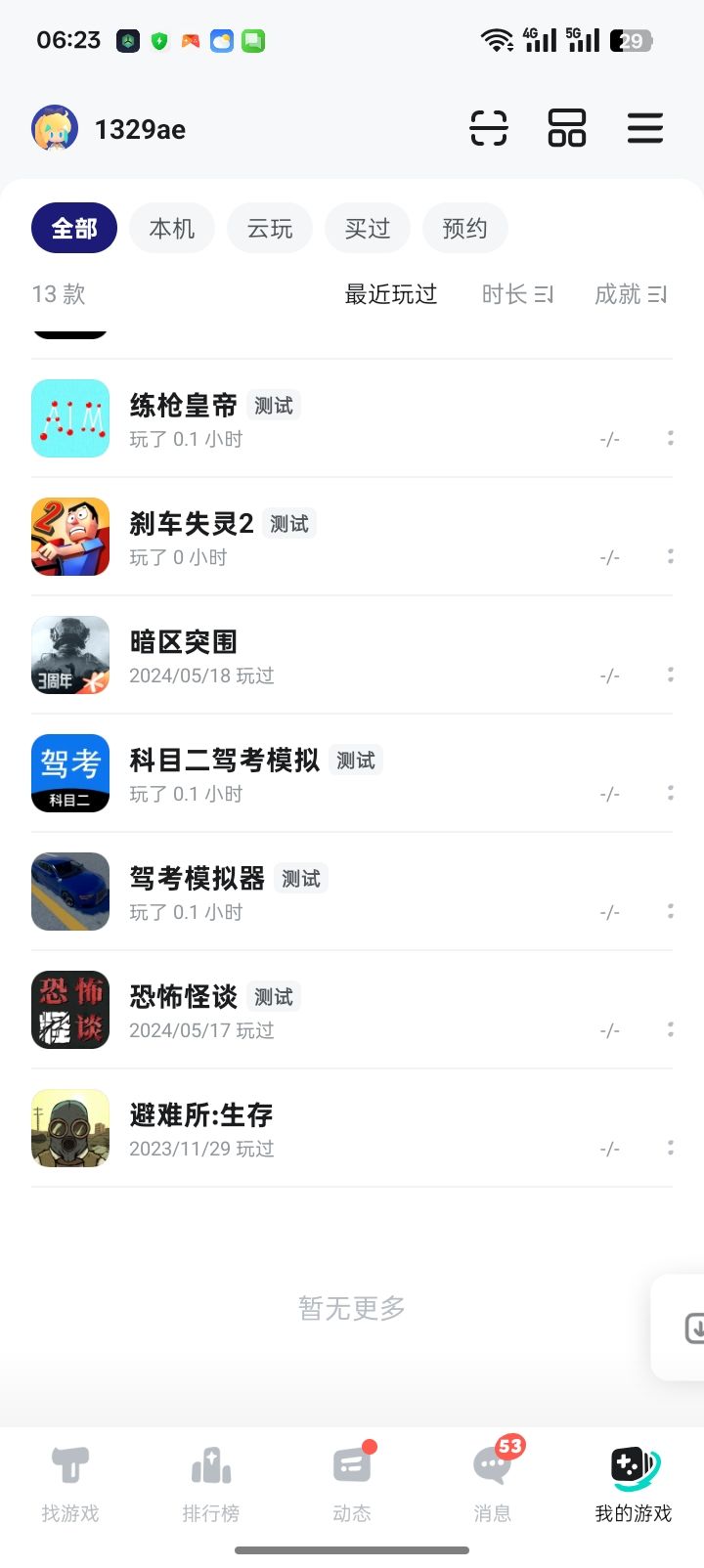This screenshot has width=704, height=1568.
Task: Open more options for 科目二驾考模拟
Action: click(670, 793)
